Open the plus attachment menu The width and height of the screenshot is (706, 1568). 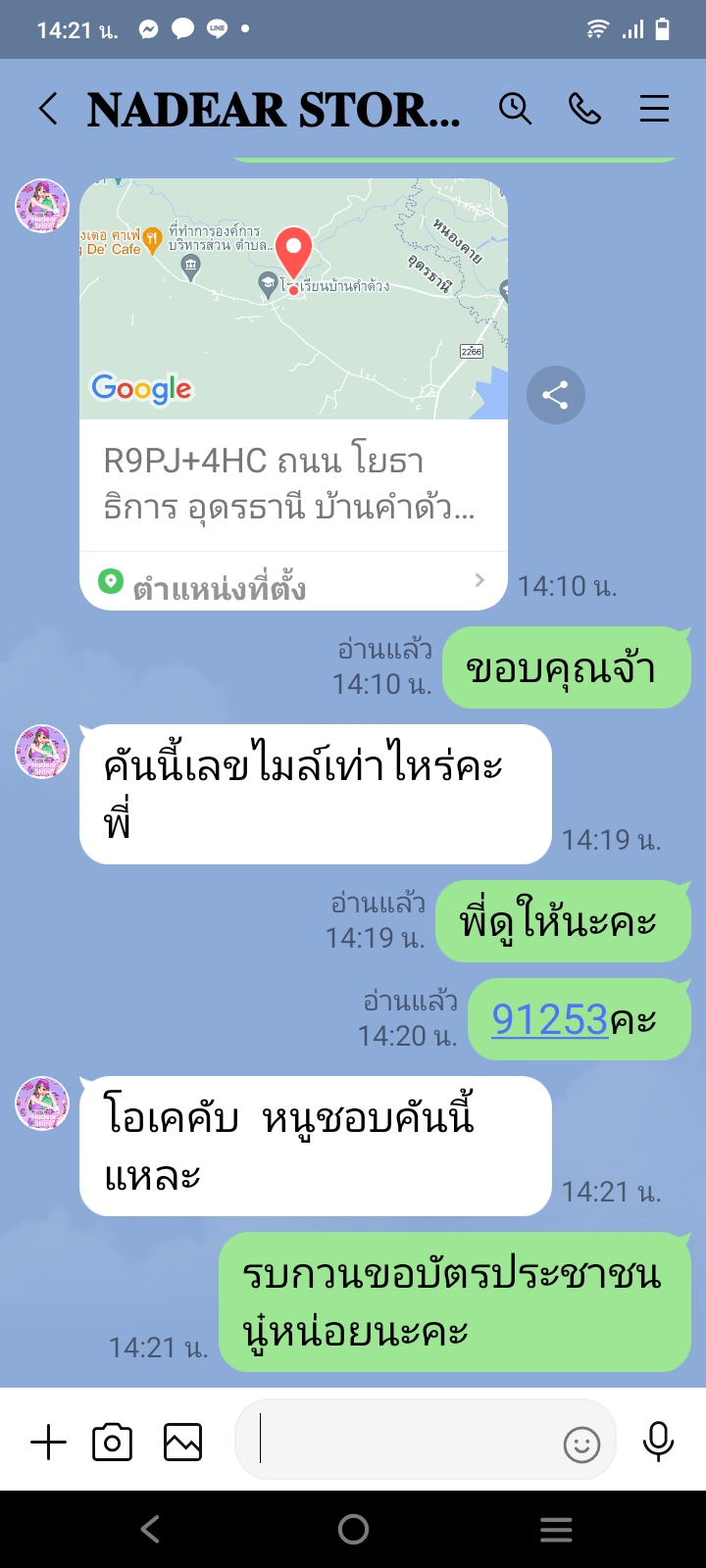click(x=48, y=1442)
